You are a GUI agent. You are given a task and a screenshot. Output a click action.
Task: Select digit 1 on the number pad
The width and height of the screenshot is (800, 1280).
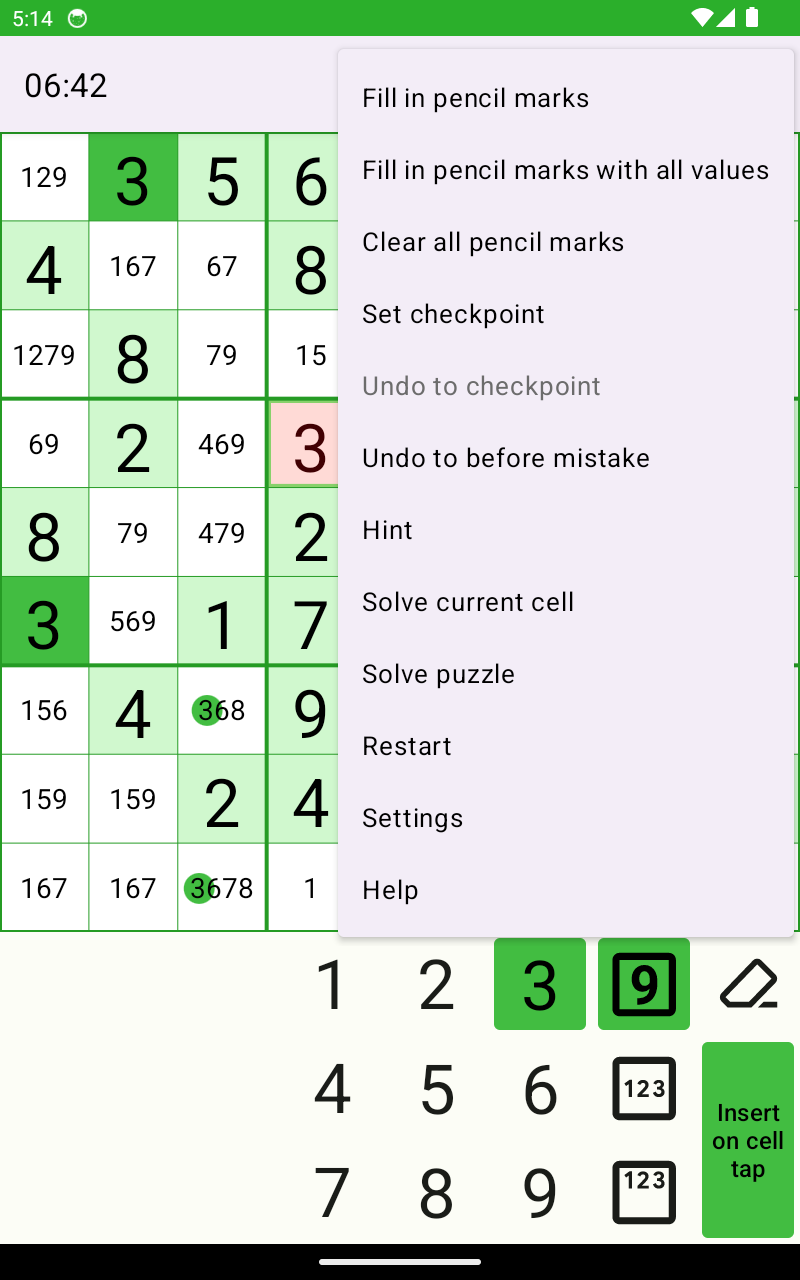pyautogui.click(x=331, y=985)
